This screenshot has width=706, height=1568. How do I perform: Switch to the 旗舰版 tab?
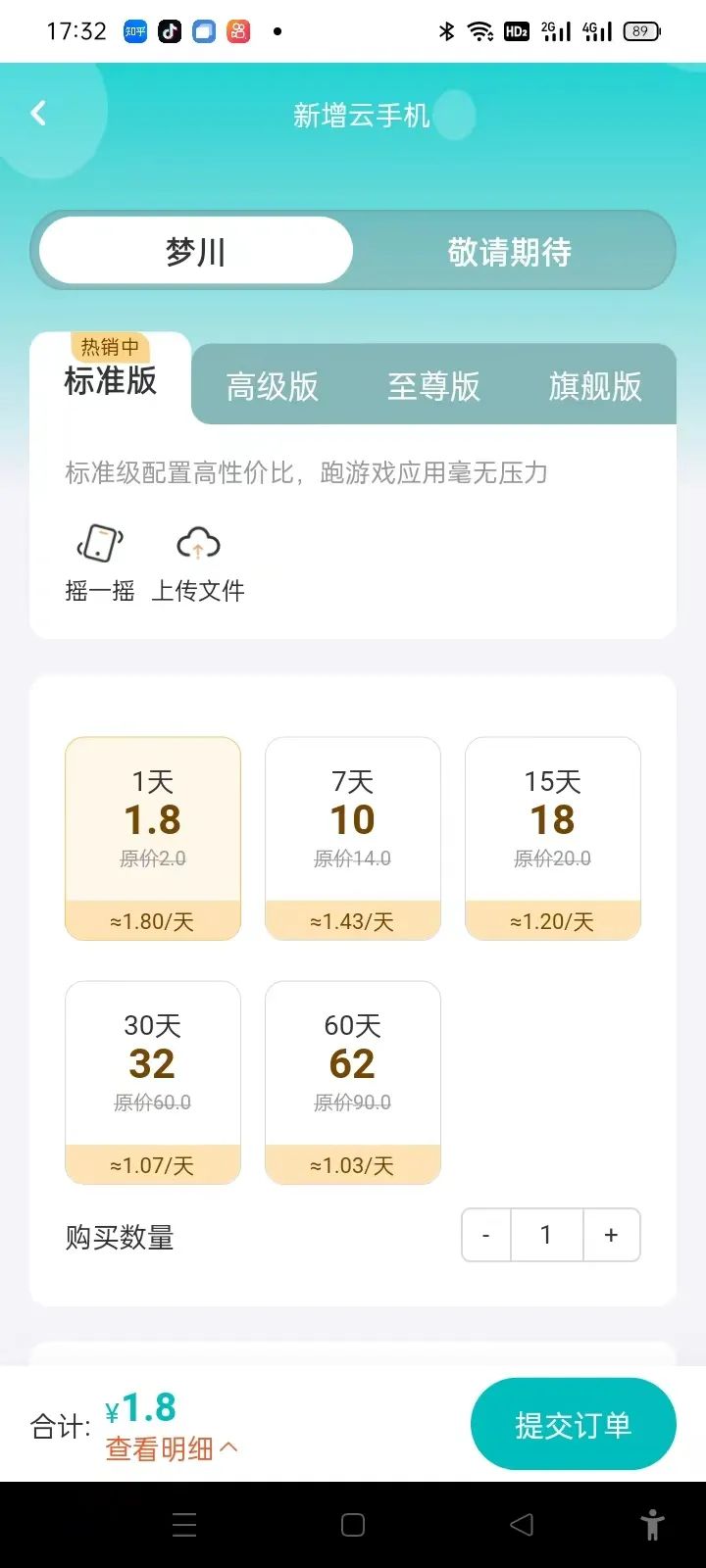[595, 386]
